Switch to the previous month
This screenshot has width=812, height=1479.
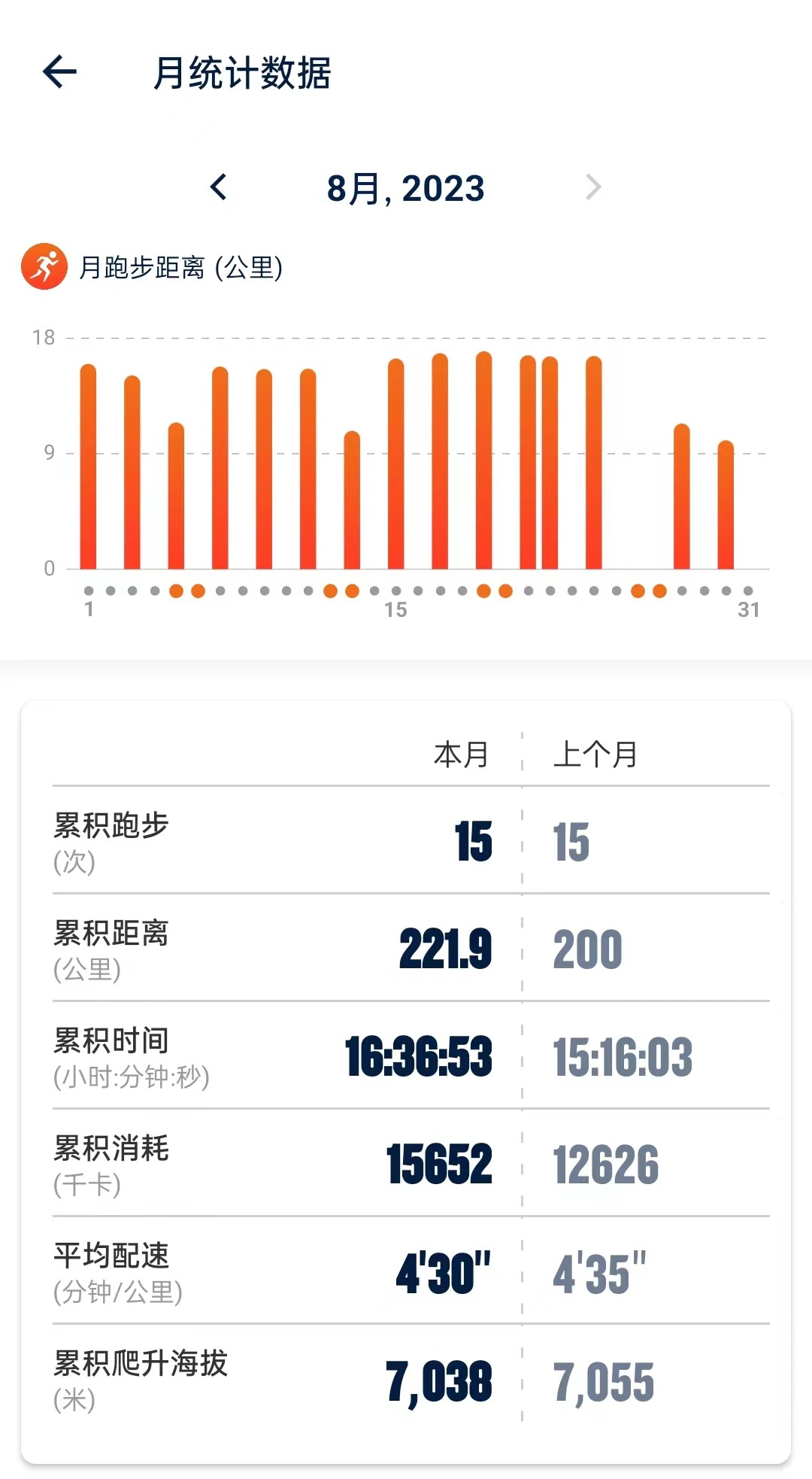[219, 187]
